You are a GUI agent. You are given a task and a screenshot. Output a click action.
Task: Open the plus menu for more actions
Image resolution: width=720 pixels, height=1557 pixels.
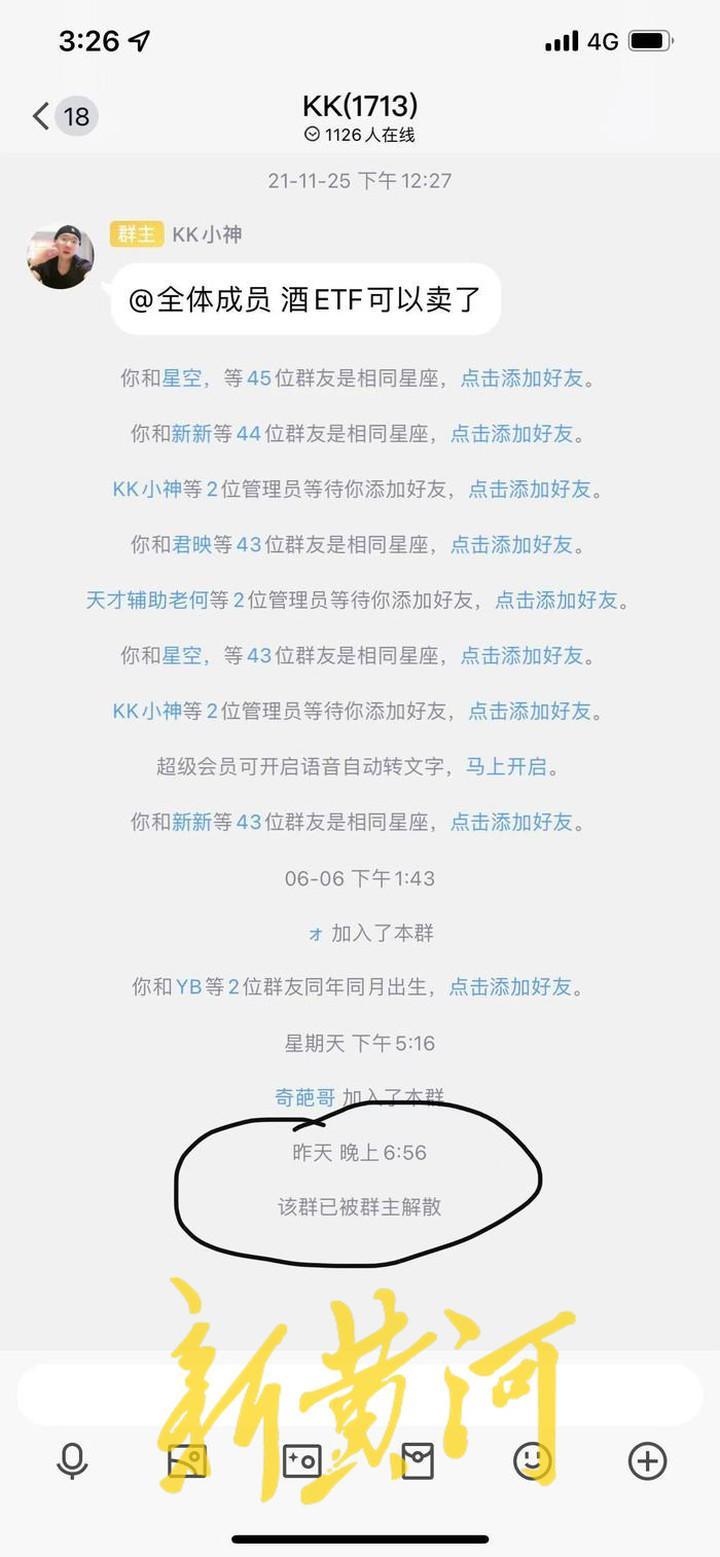[647, 1462]
